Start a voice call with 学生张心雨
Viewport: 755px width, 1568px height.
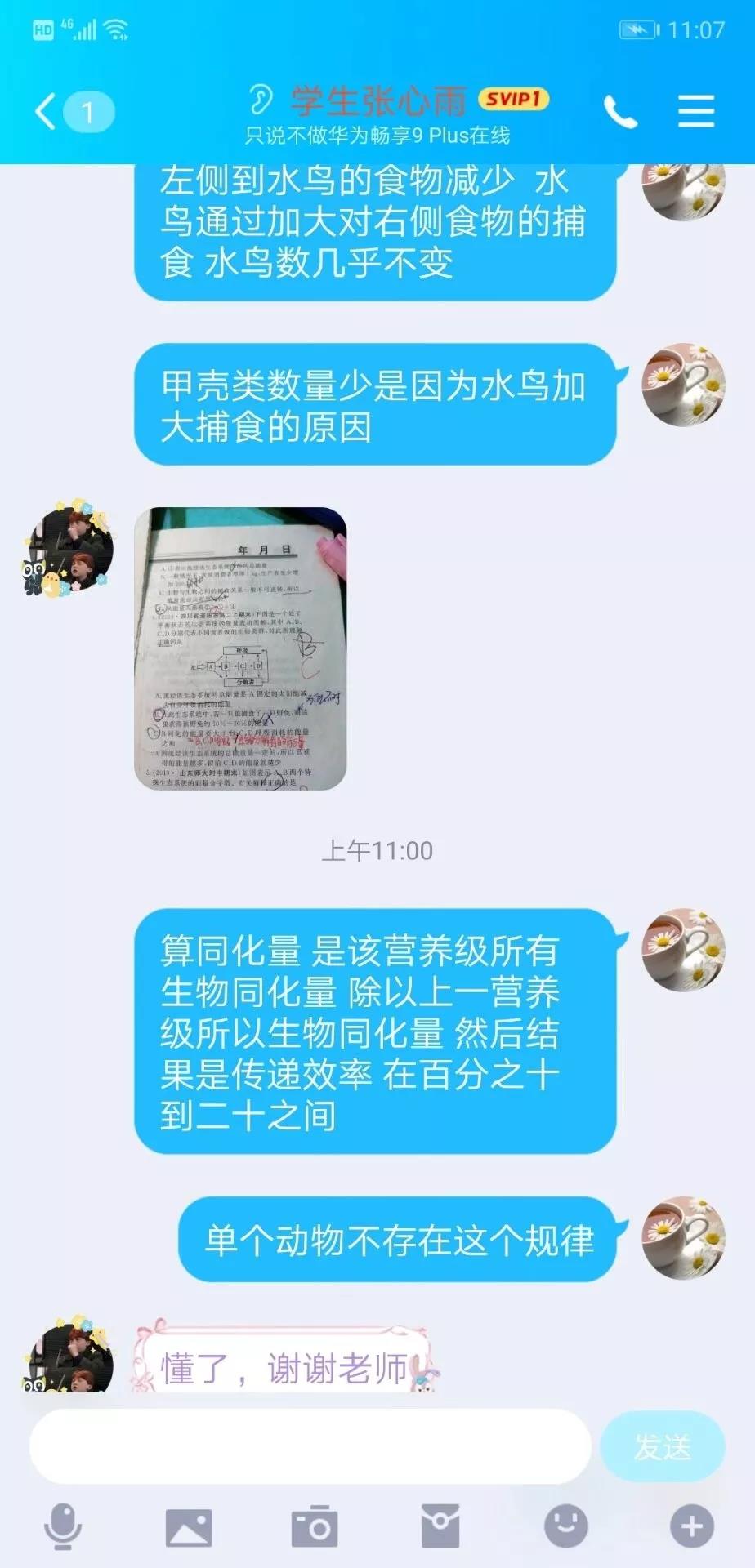tap(620, 112)
